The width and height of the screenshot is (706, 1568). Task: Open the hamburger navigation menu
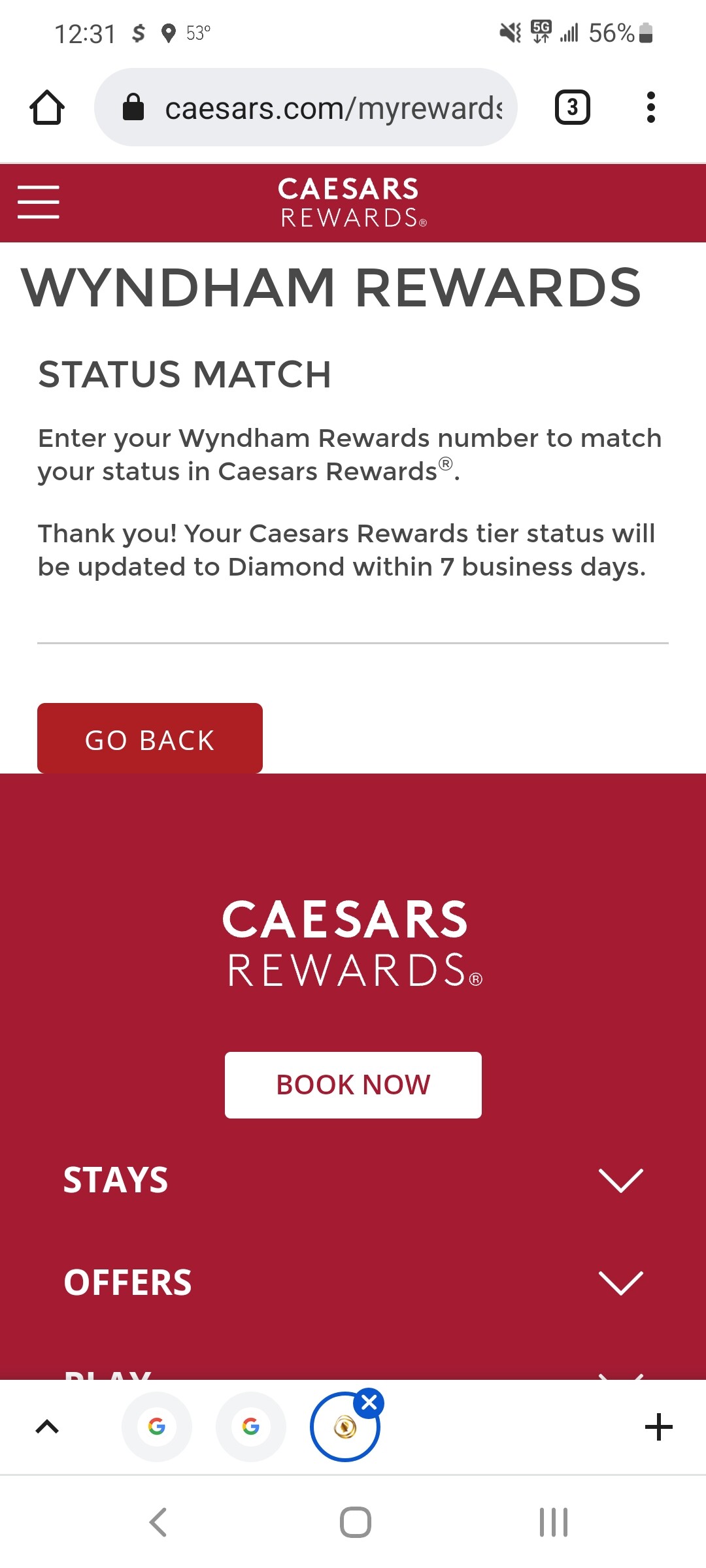pos(39,202)
